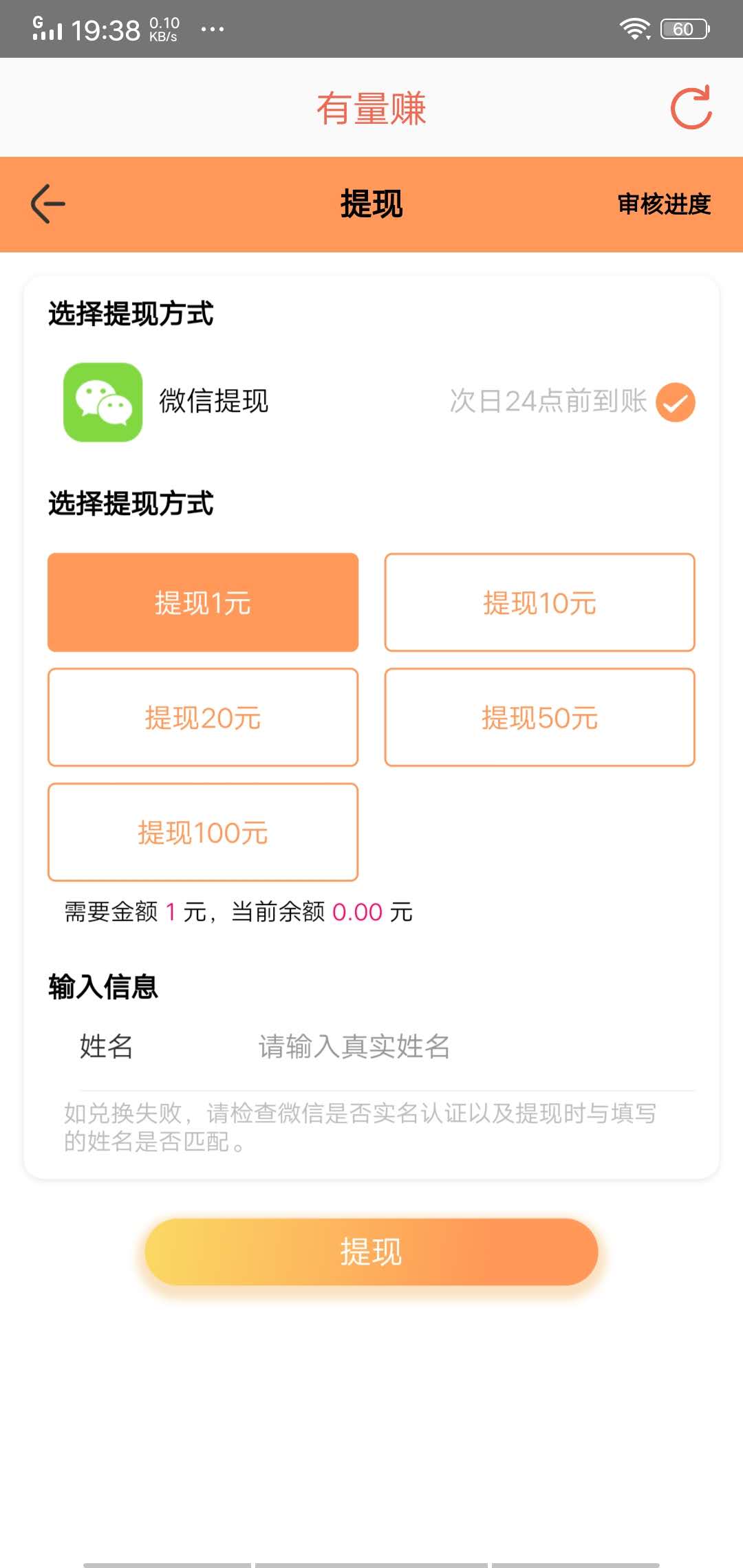
Task: Tap the refresh icon in the title bar
Action: tap(691, 108)
